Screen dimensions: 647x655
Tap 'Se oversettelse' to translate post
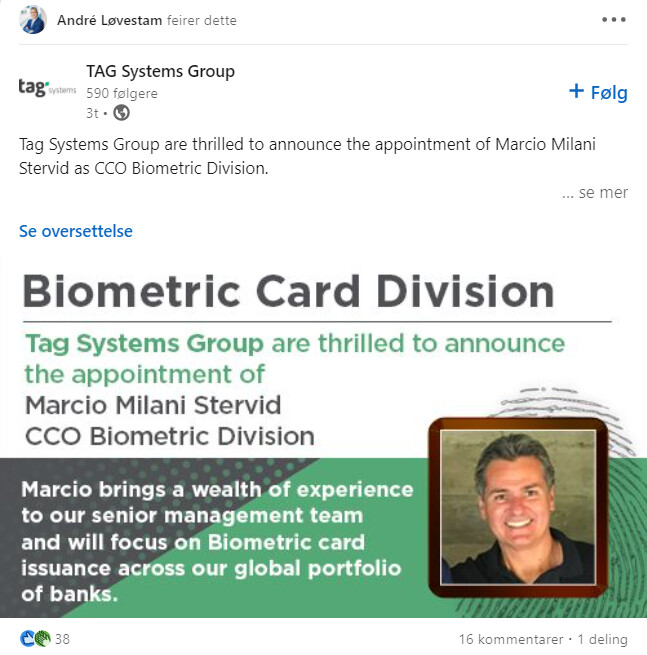click(76, 231)
